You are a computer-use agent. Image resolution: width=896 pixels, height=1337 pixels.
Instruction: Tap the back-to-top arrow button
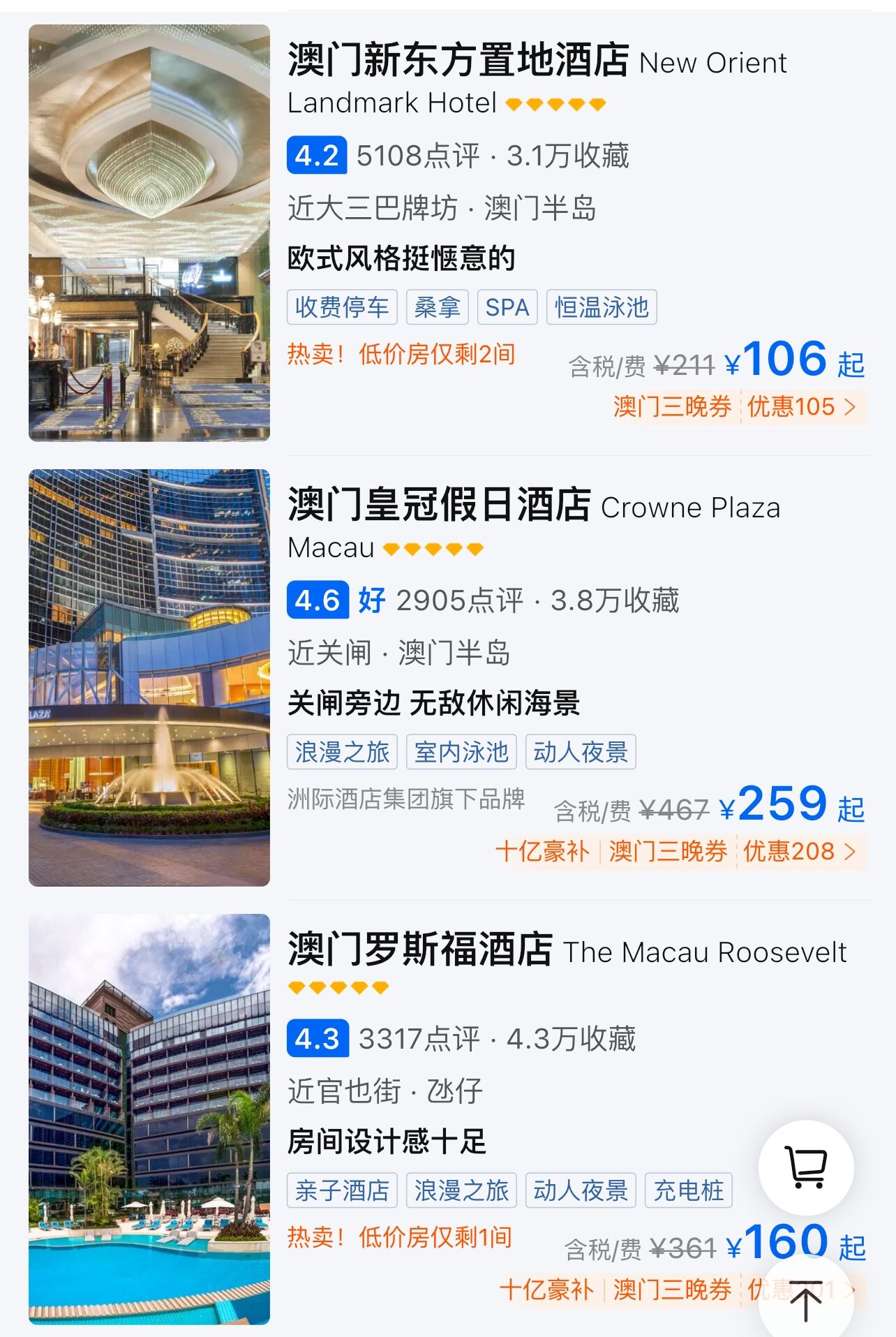click(805, 1301)
